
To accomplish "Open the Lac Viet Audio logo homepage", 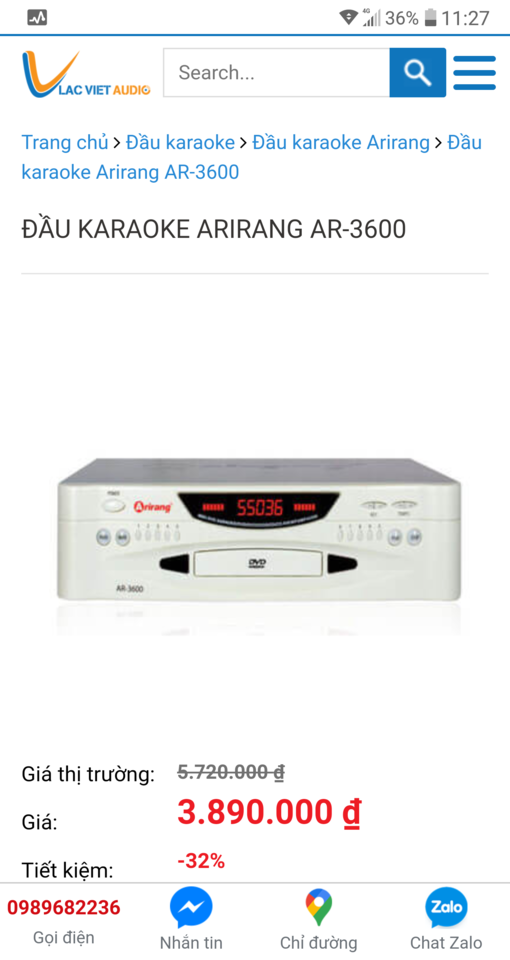I will pyautogui.click(x=86, y=73).
